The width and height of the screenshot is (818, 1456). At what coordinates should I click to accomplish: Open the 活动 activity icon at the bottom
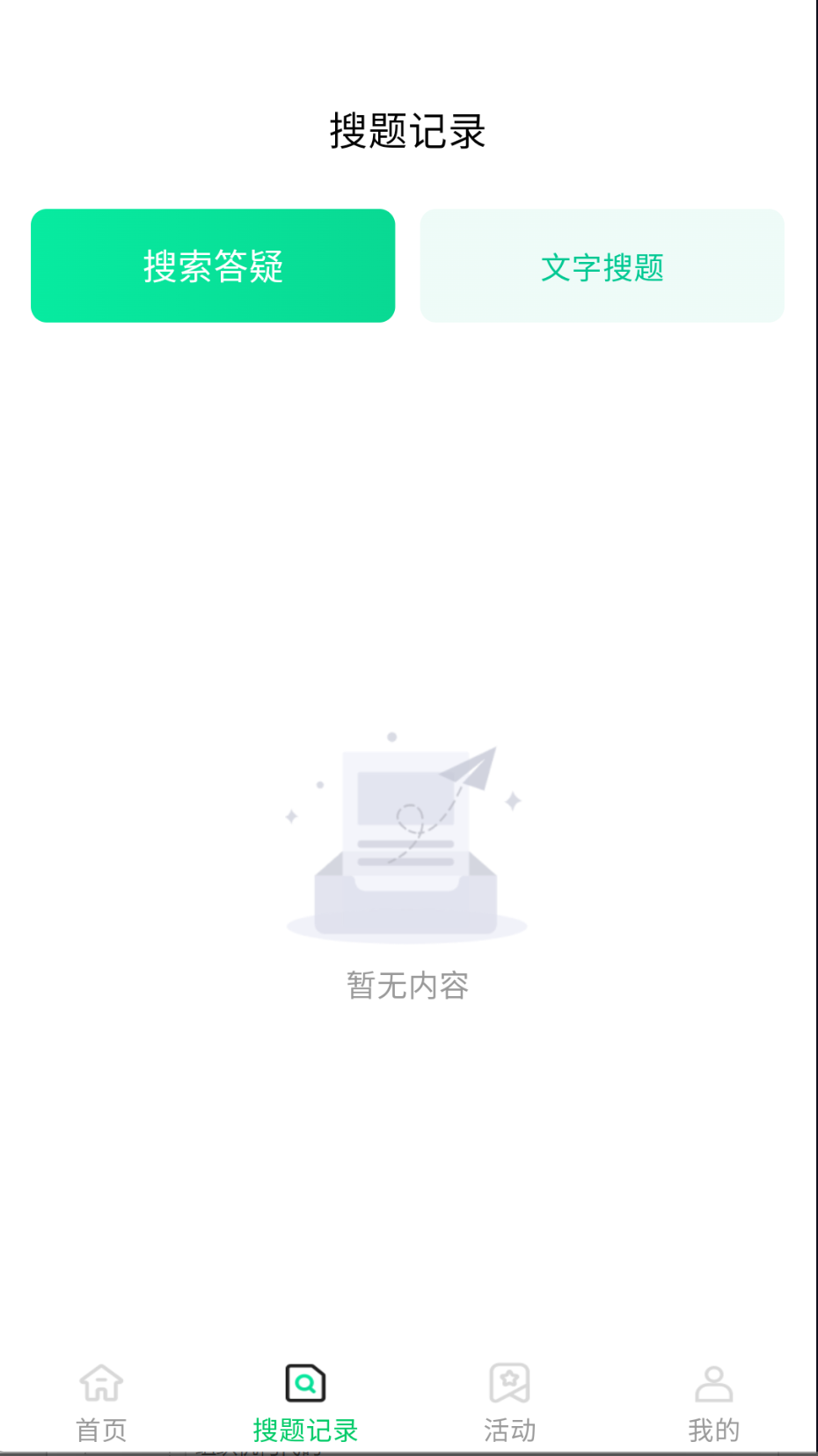pyautogui.click(x=510, y=1382)
